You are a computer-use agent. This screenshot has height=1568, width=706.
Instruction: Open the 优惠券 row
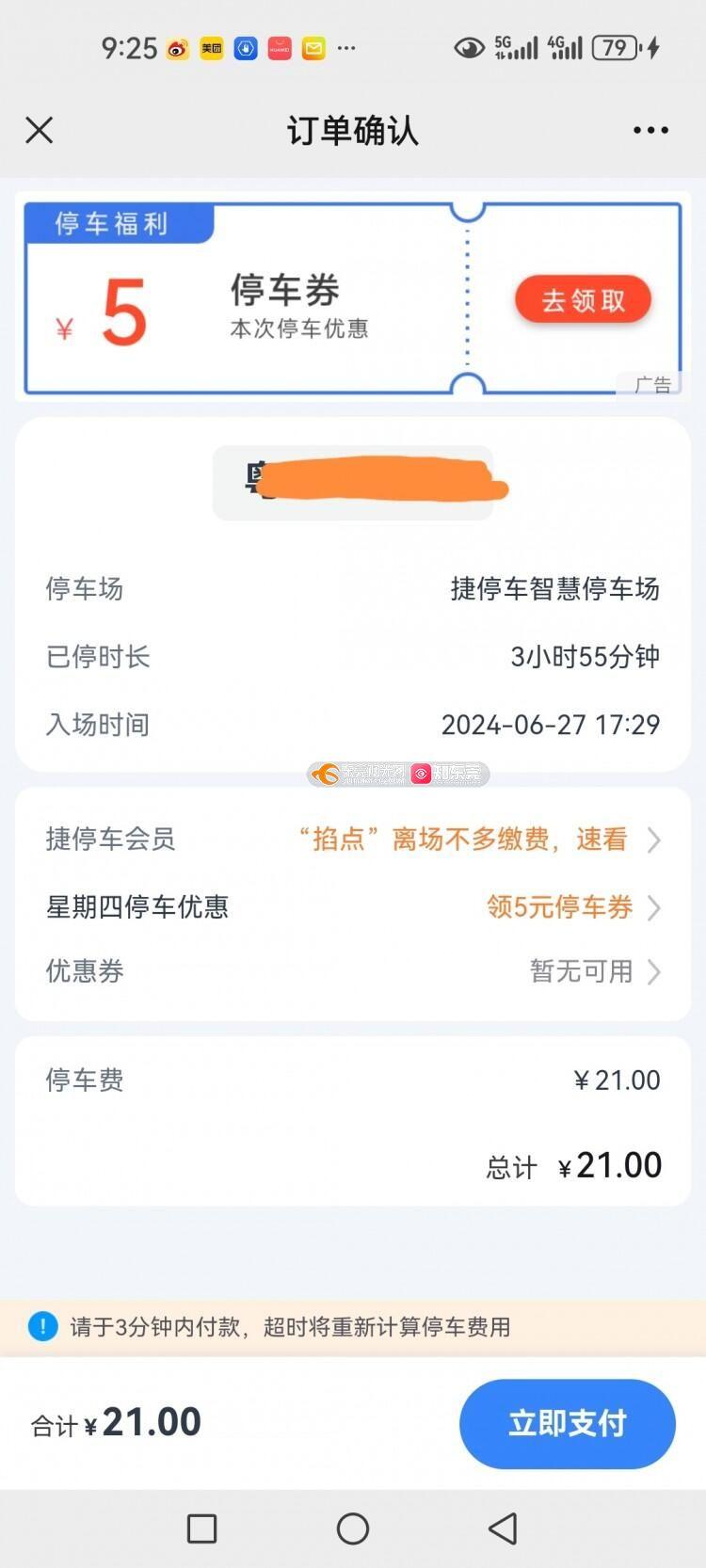point(353,971)
